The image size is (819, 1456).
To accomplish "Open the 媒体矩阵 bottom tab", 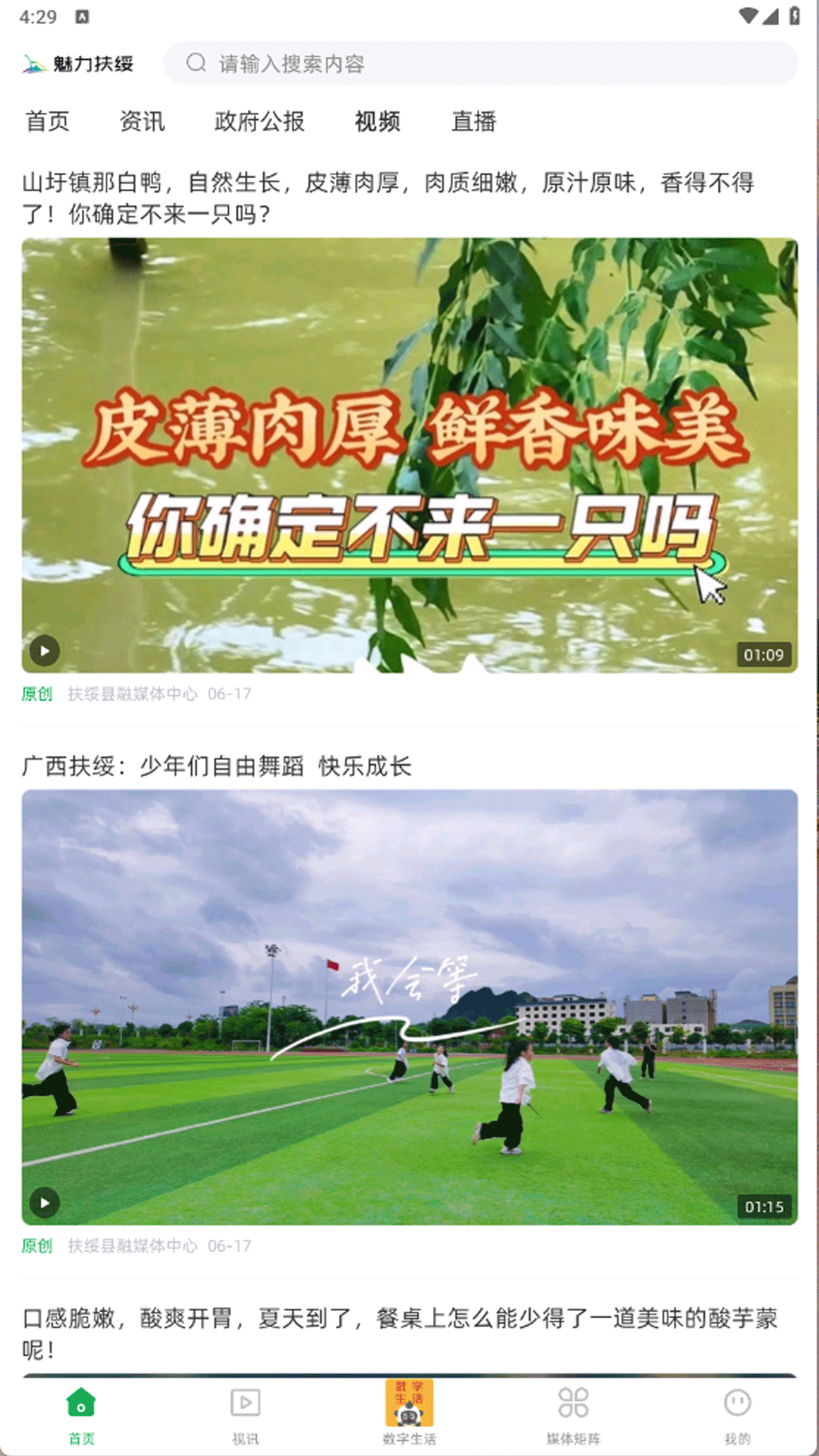I will click(x=573, y=1415).
